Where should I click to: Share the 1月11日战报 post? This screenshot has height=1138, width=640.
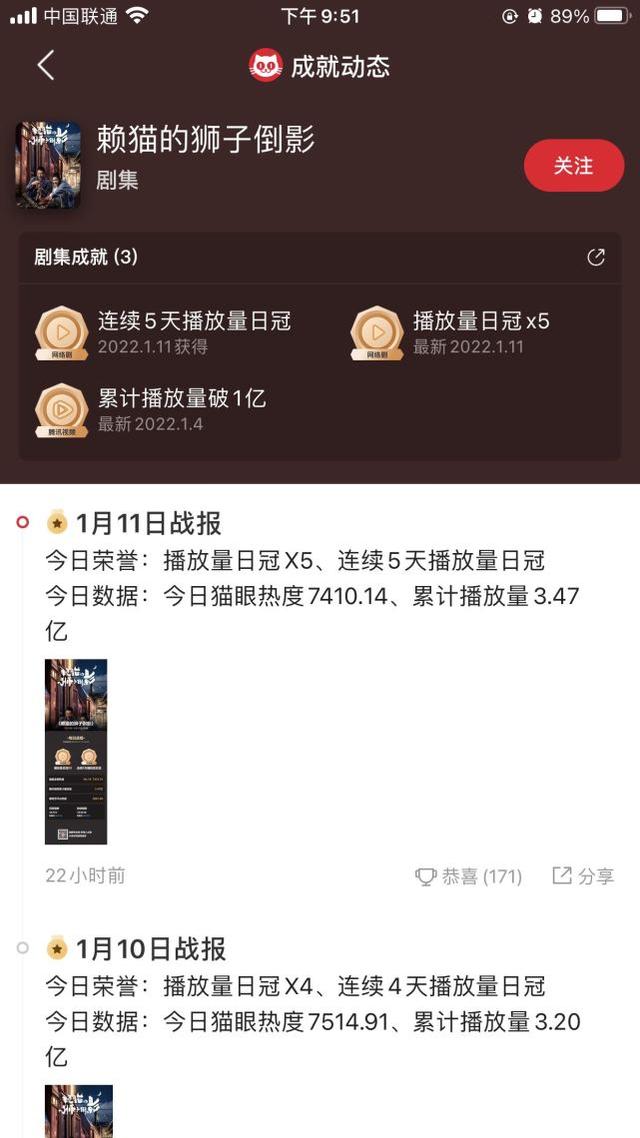click(584, 877)
